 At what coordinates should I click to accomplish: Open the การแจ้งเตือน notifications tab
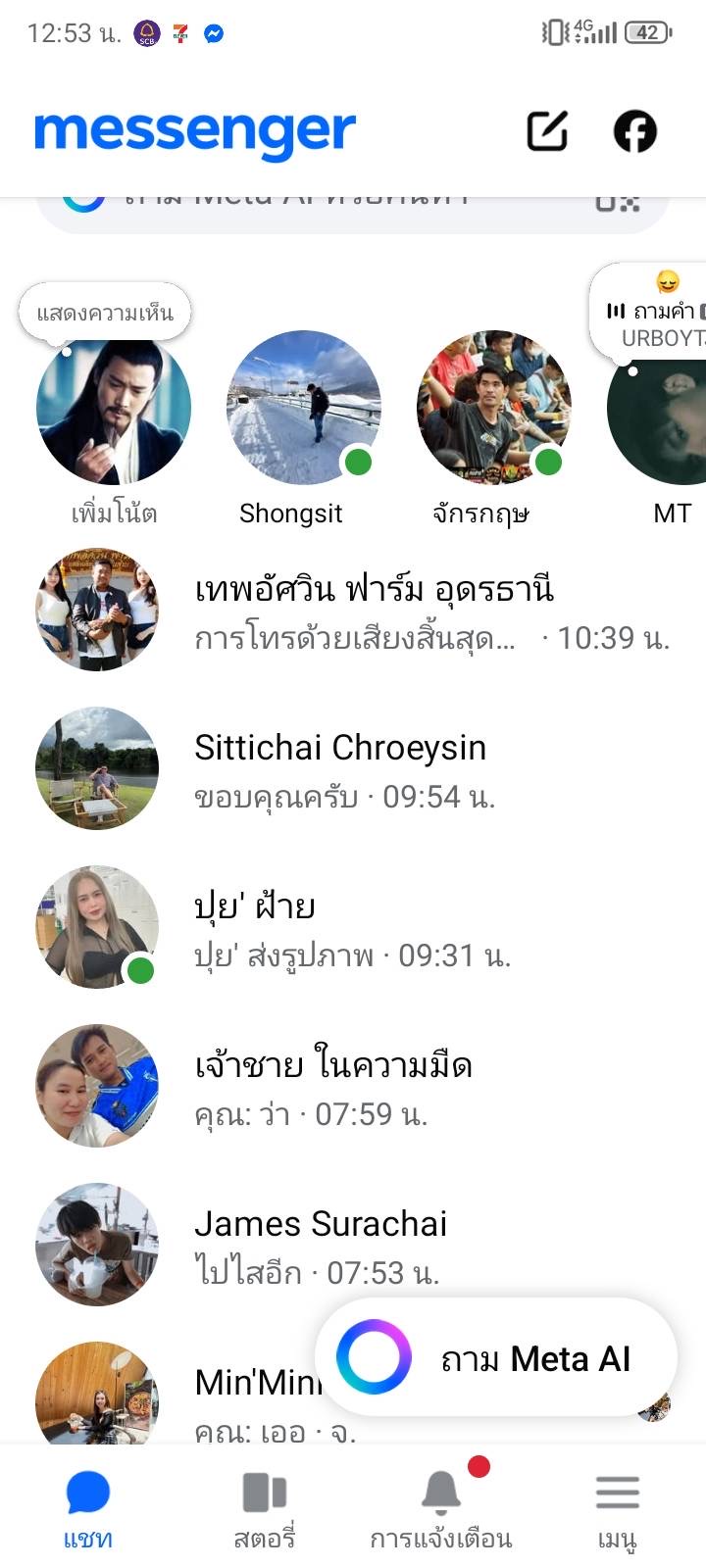tap(441, 1509)
